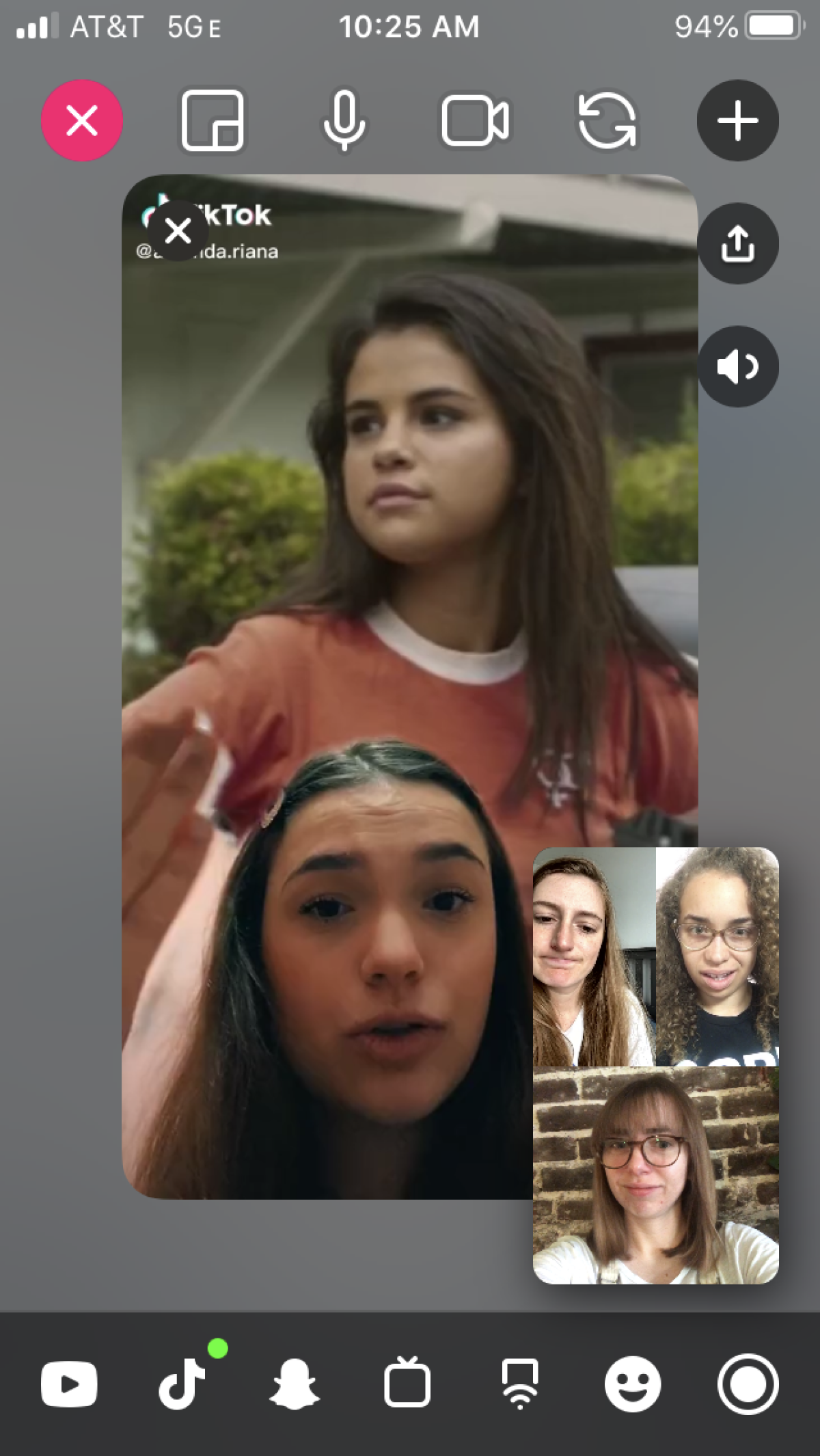Open the emoji effects face
The image size is (820, 1456).
pyautogui.click(x=633, y=1384)
